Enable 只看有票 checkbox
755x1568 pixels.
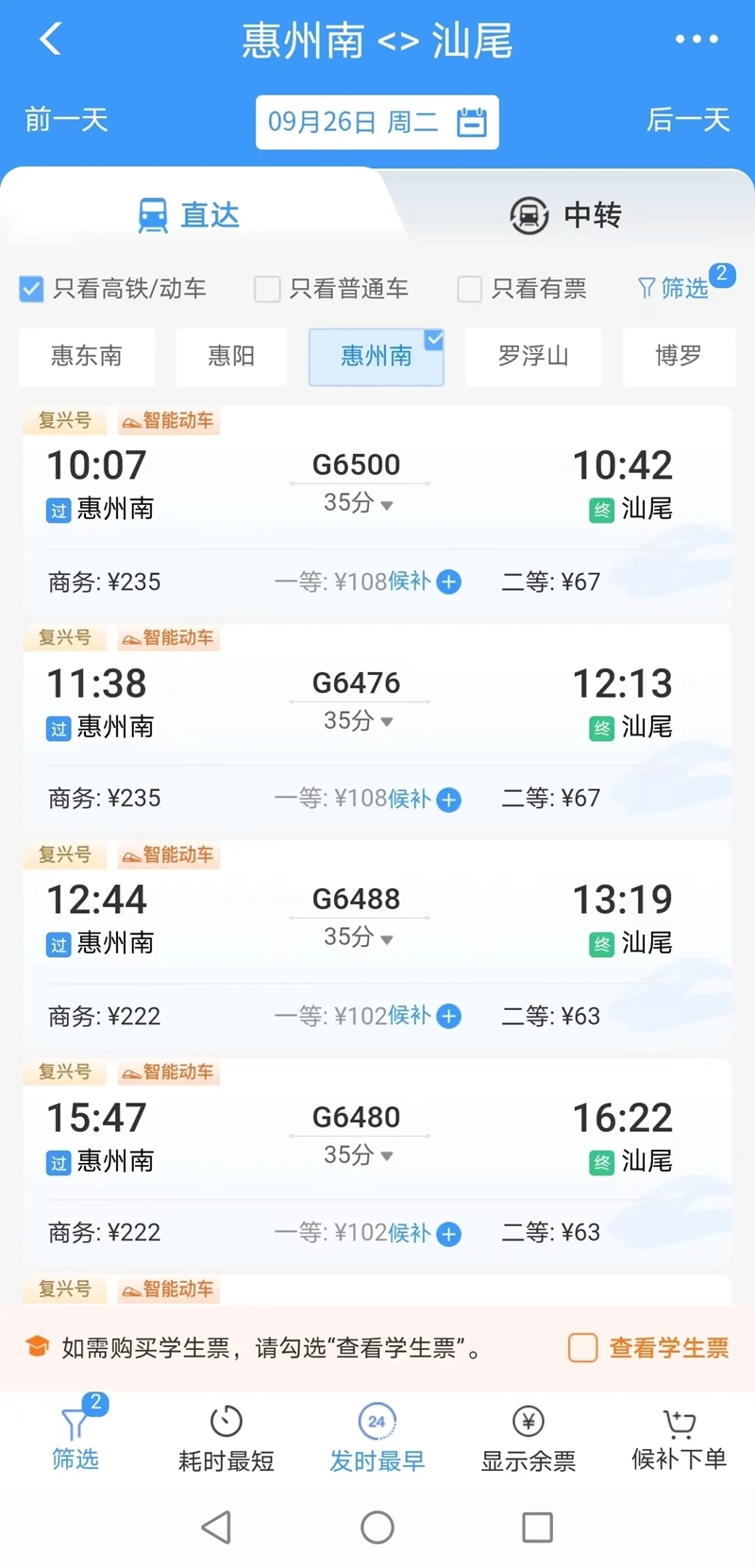470,289
